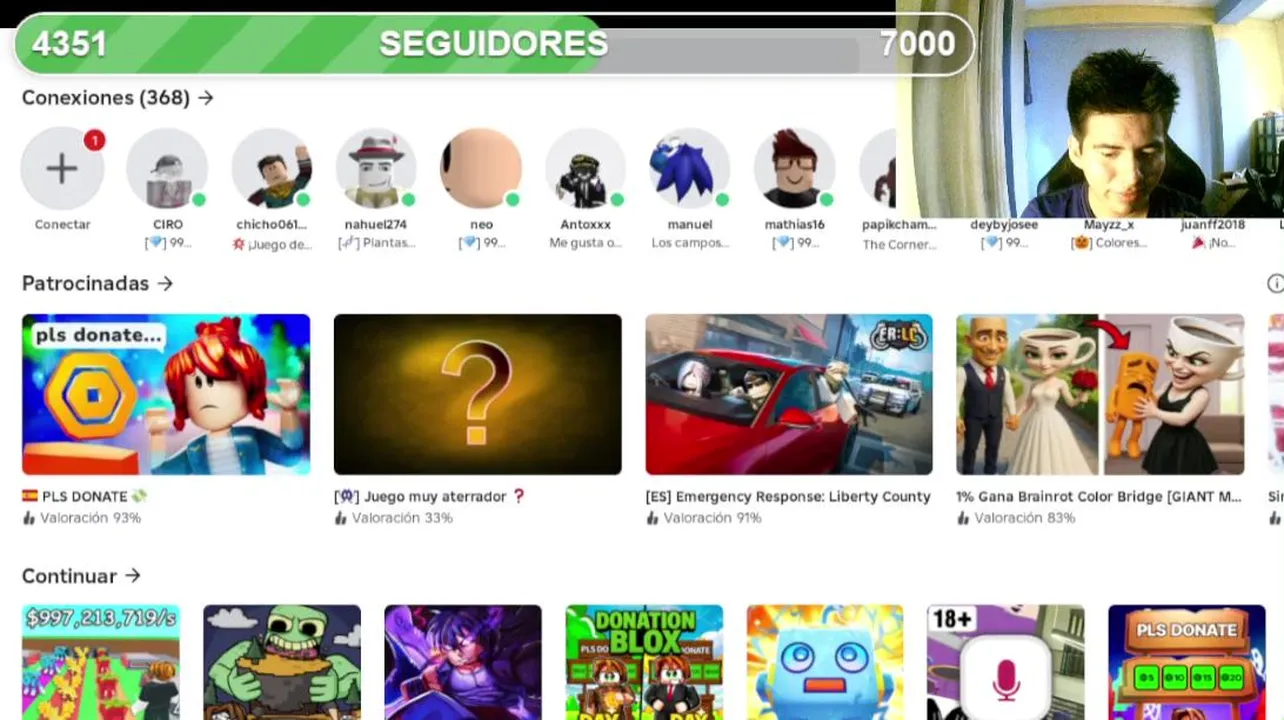Open the PLS DONATE sponsored game
The height and width of the screenshot is (720, 1284).
tap(166, 394)
